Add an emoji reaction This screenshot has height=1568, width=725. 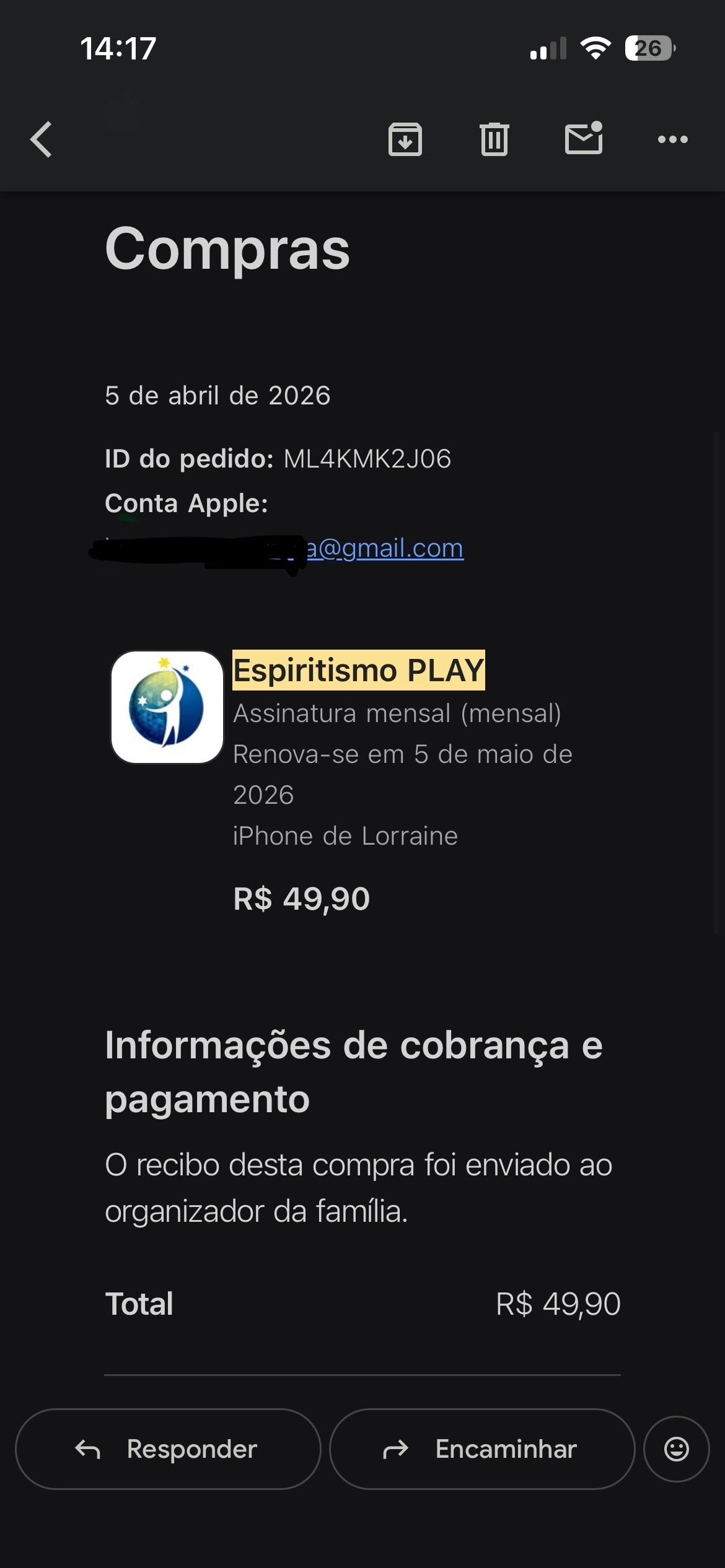(x=676, y=1449)
